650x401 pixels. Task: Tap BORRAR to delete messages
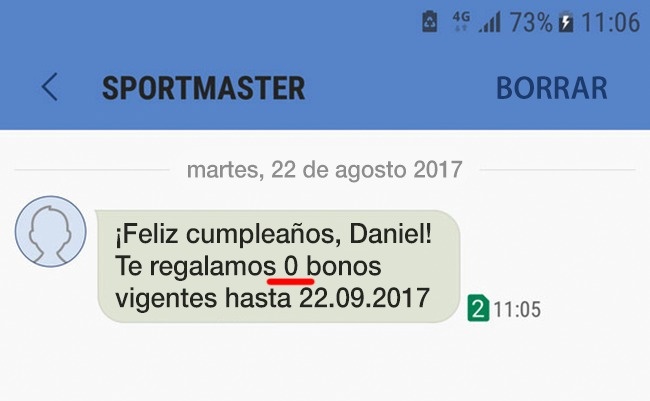pyautogui.click(x=551, y=88)
